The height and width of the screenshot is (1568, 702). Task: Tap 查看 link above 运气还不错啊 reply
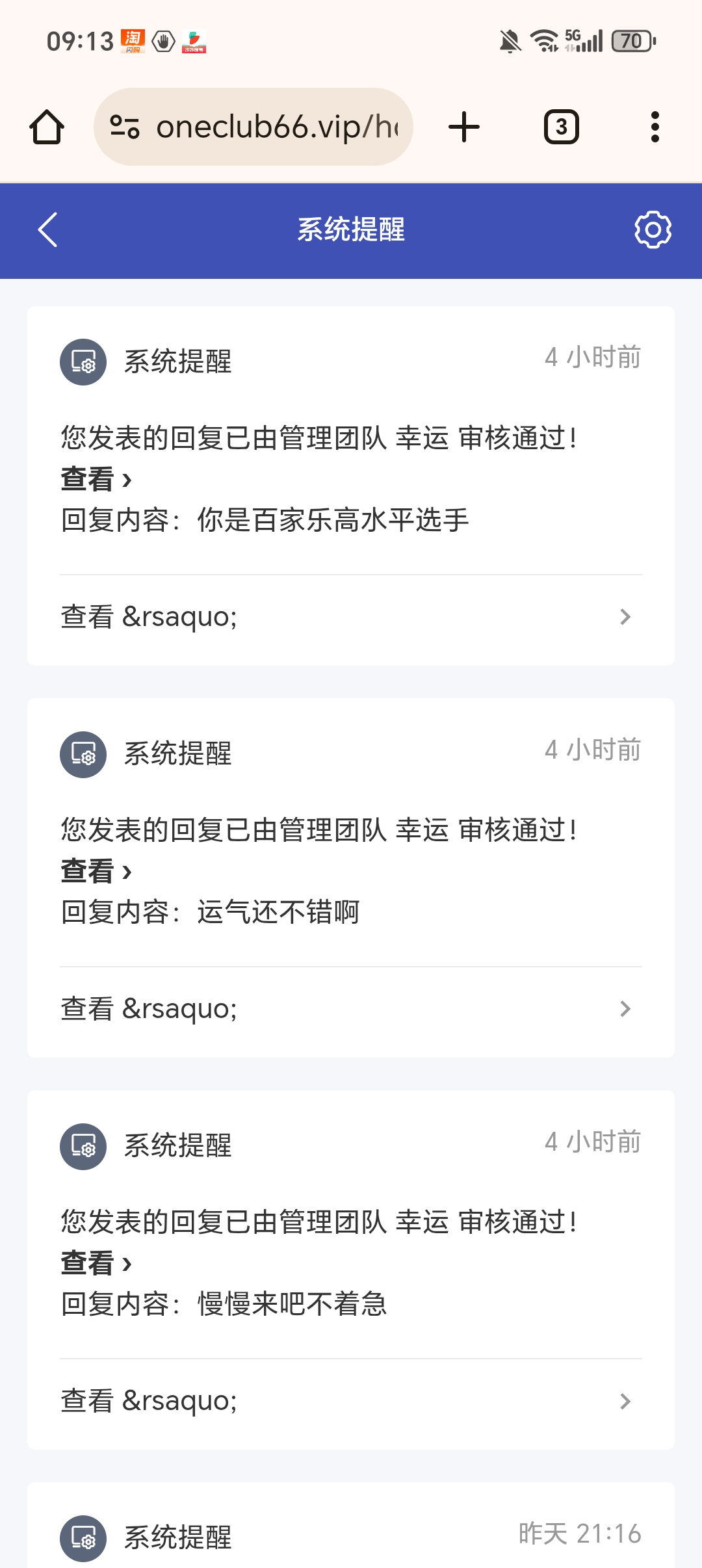click(96, 871)
